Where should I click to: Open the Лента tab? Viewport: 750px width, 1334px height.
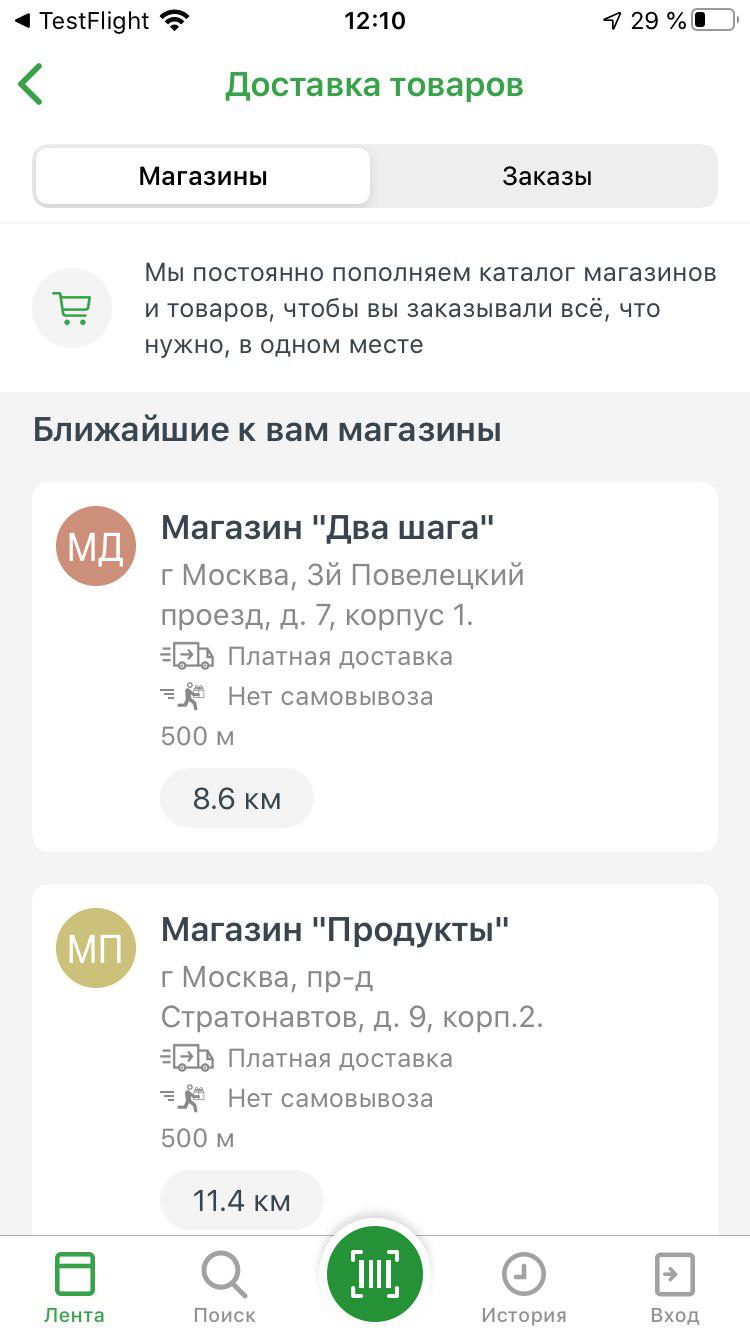[x=74, y=1287]
